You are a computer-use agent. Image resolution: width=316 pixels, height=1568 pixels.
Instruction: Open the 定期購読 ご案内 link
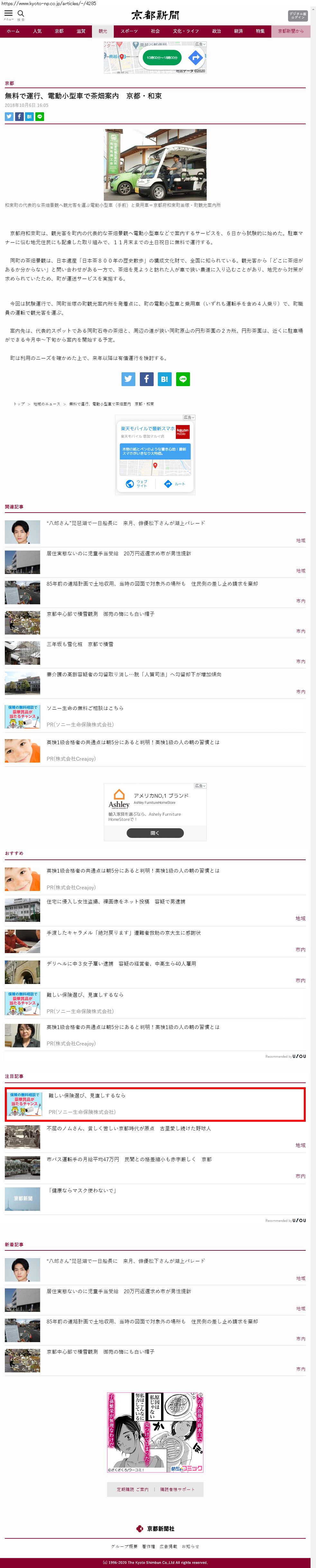[x=132, y=1489]
